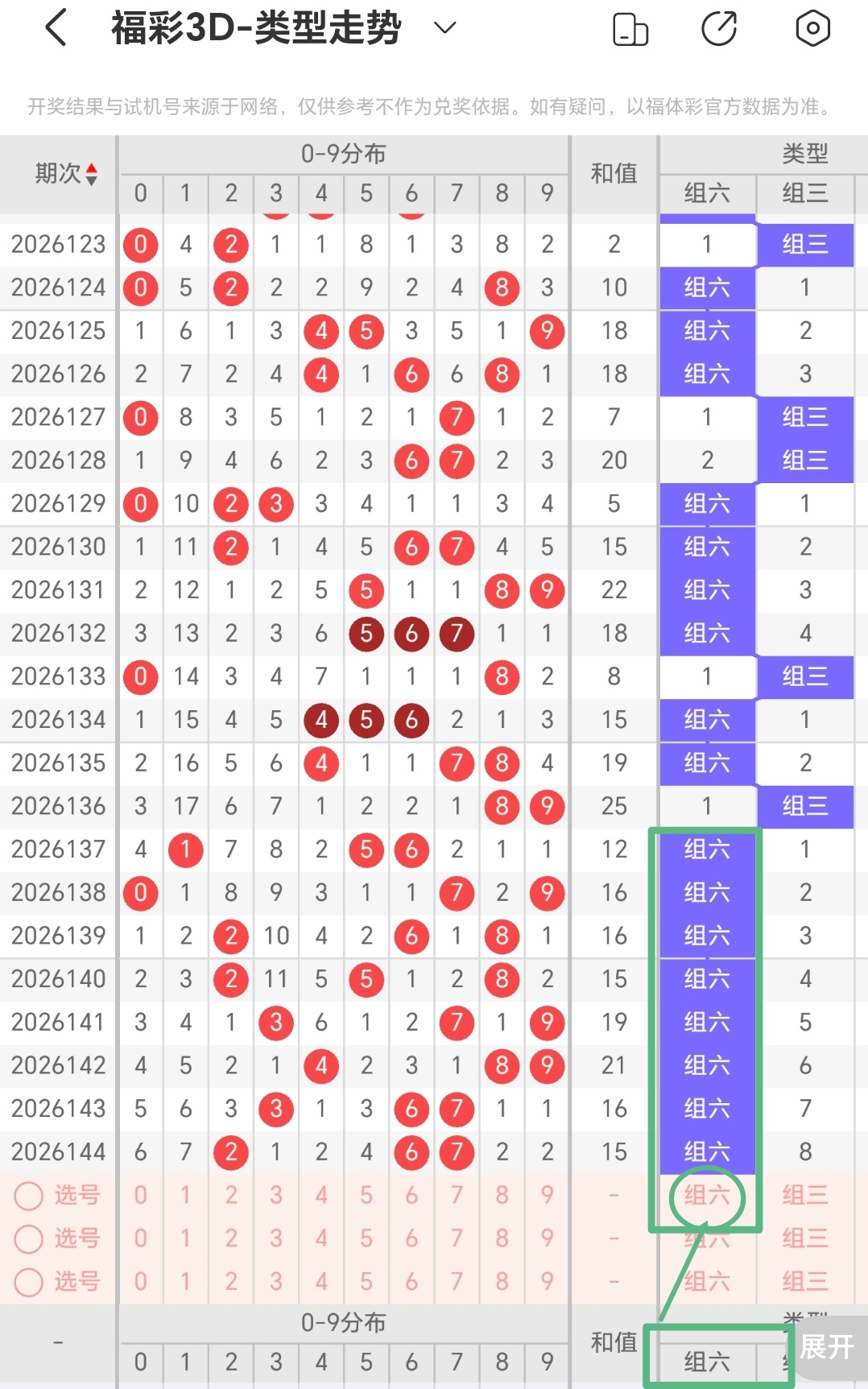Pick number 5 in the first 选号 row
This screenshot has height=1389, width=868.
point(366,1195)
